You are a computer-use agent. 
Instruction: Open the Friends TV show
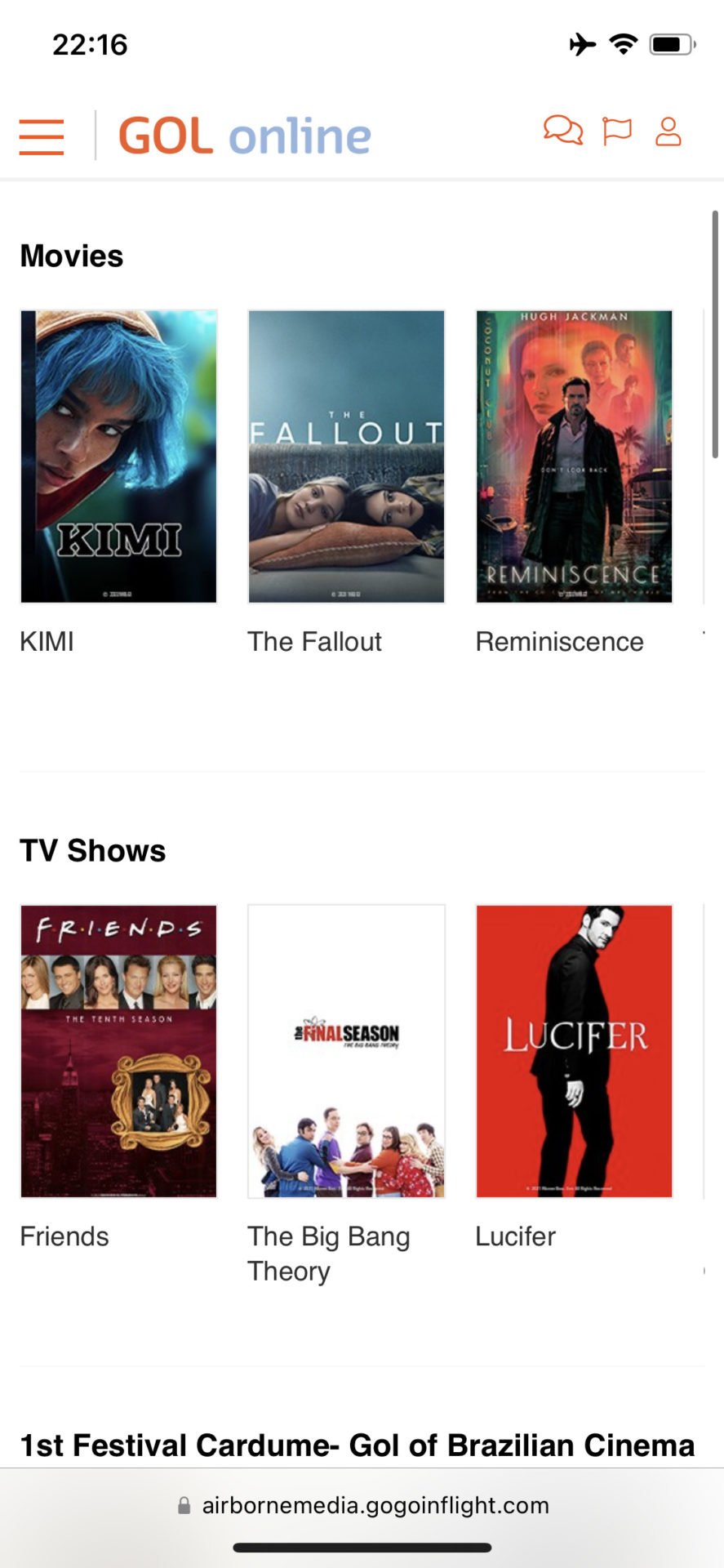tap(119, 1051)
